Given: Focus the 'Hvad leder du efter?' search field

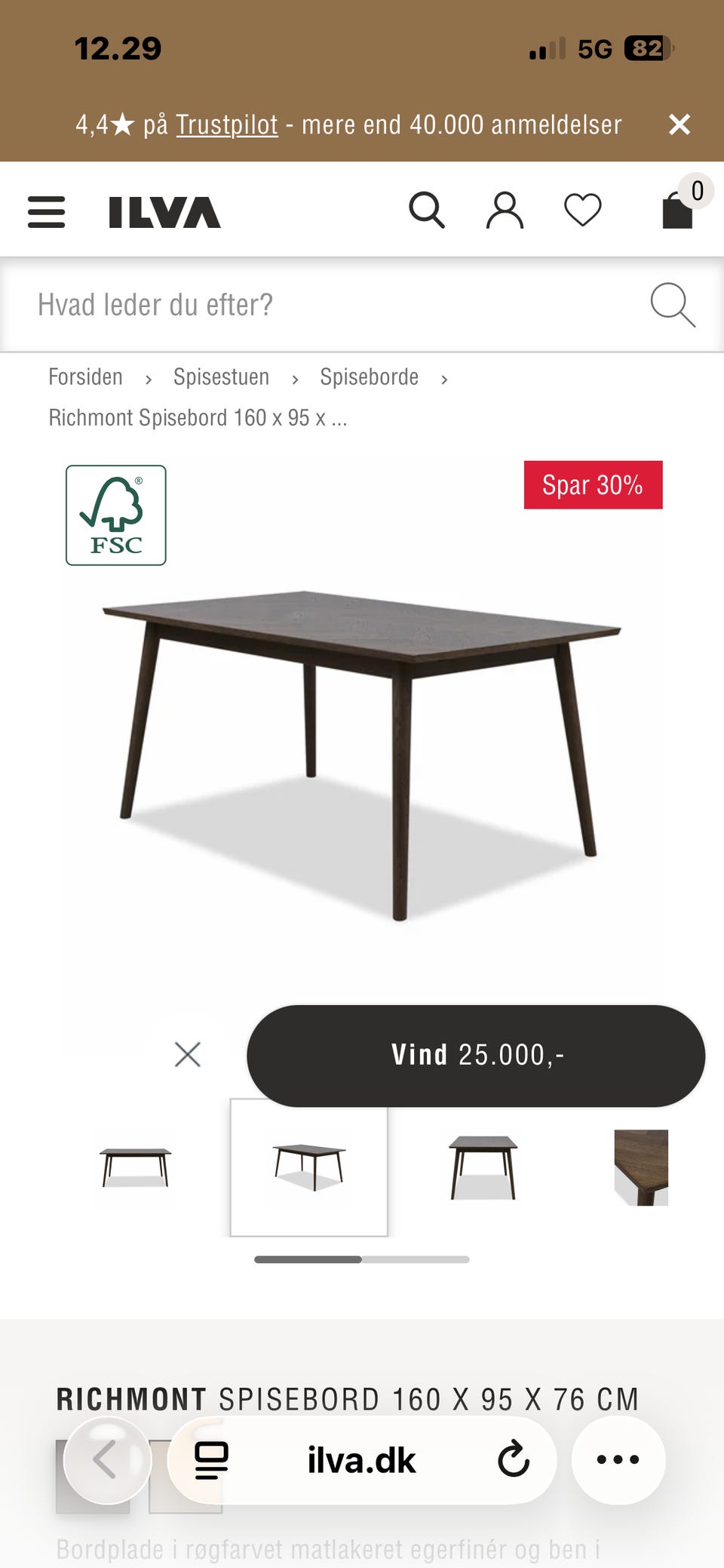Looking at the screenshot, I should coord(362,305).
